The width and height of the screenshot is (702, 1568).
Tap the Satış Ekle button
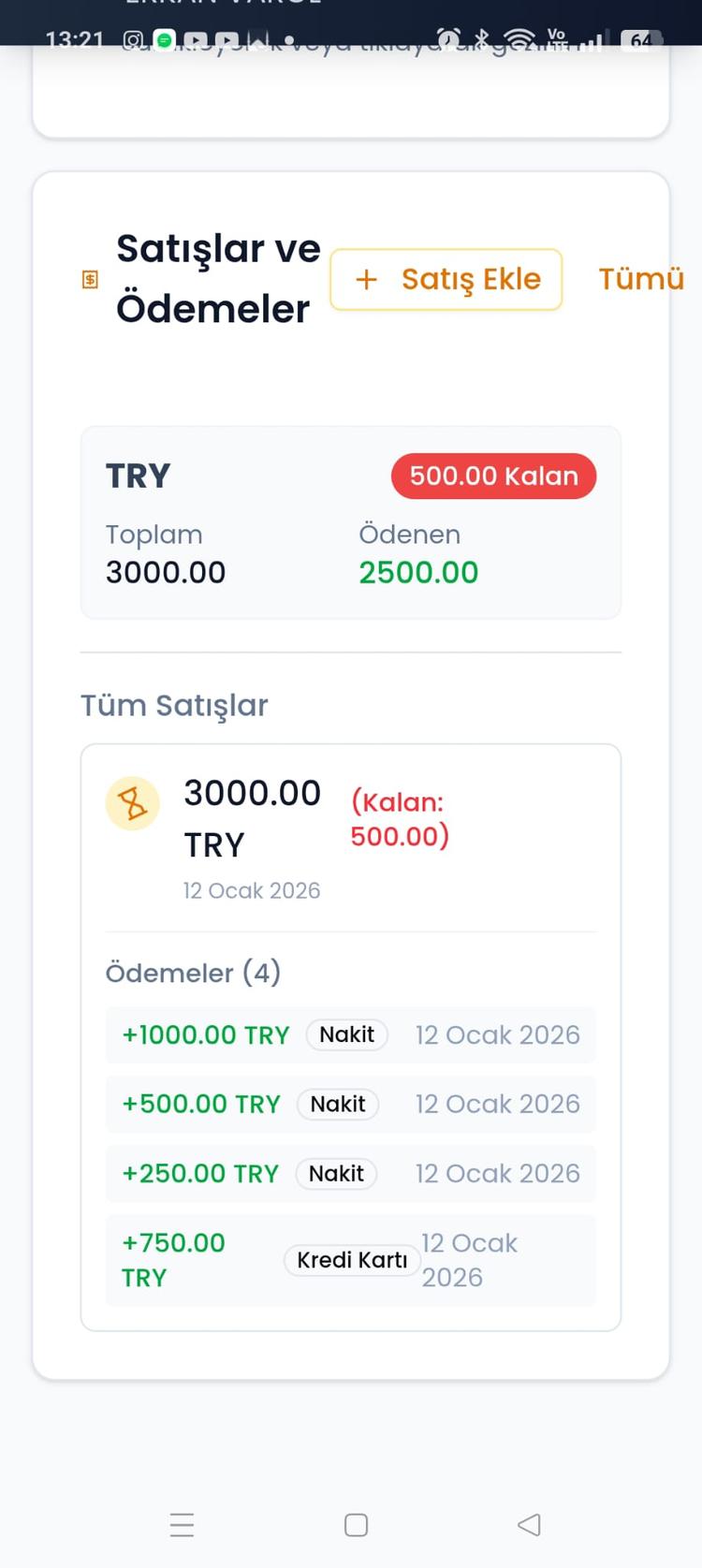(x=446, y=279)
